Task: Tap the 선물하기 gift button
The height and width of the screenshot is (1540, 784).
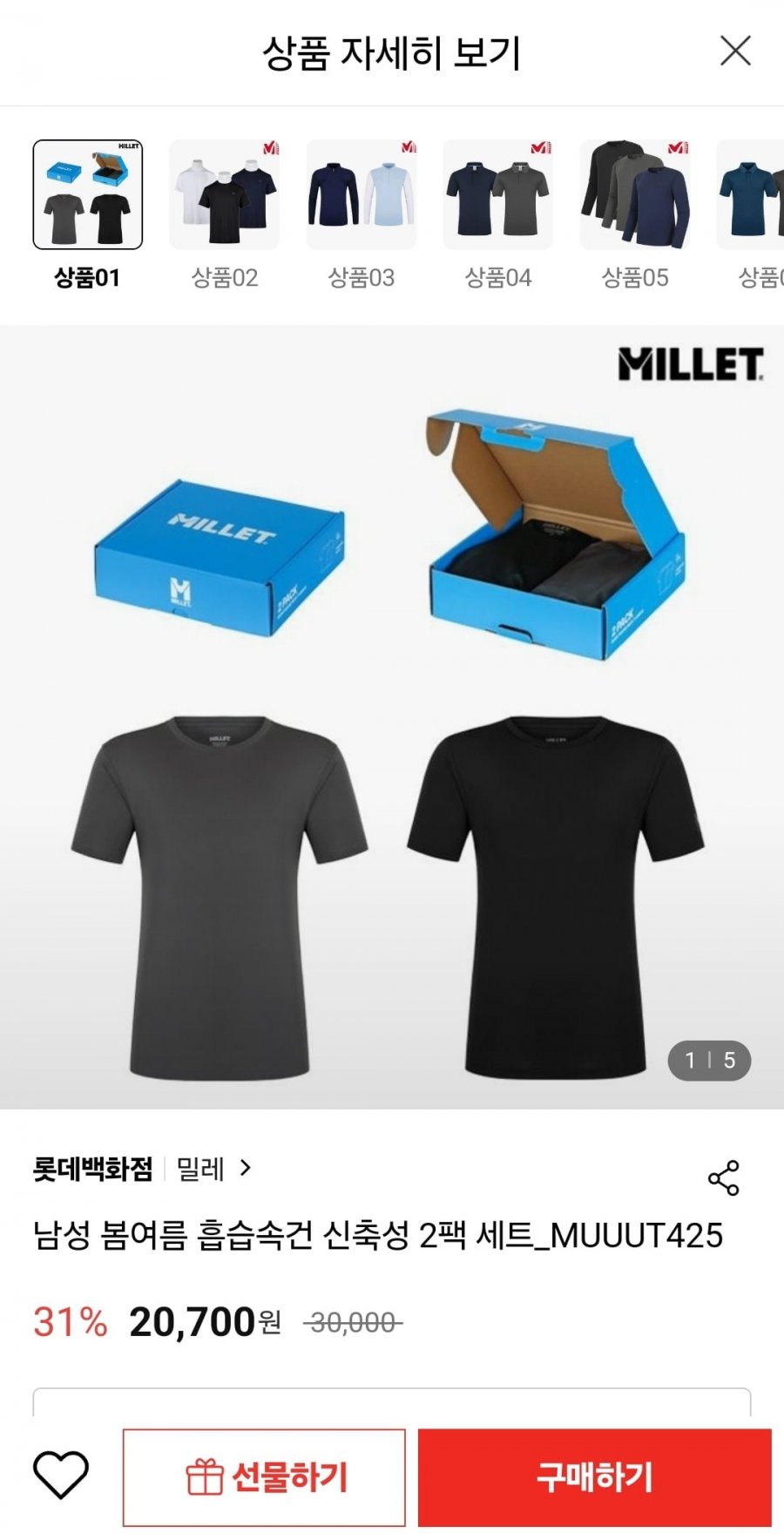Action: 264,1477
